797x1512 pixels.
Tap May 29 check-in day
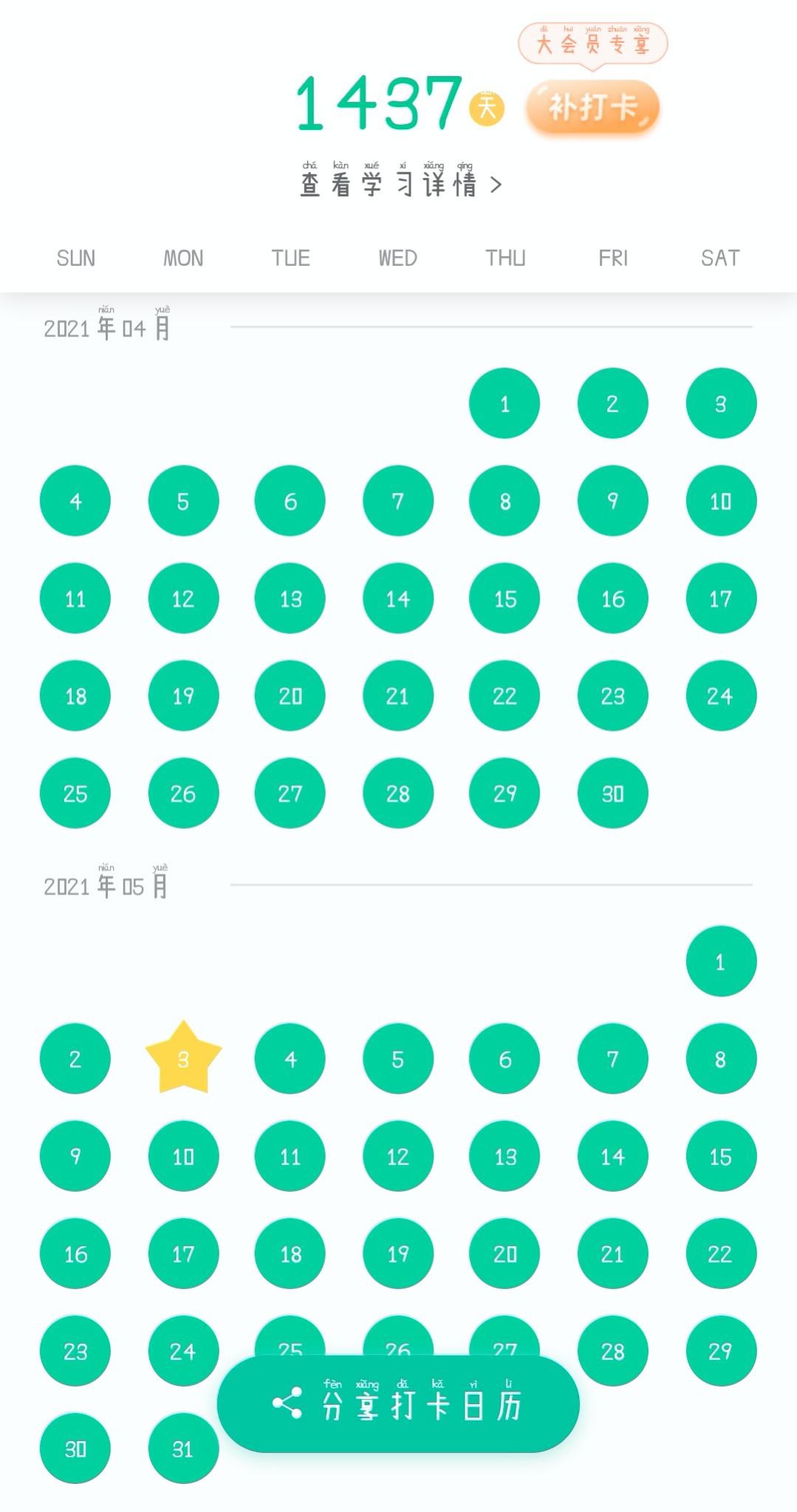click(x=720, y=1351)
